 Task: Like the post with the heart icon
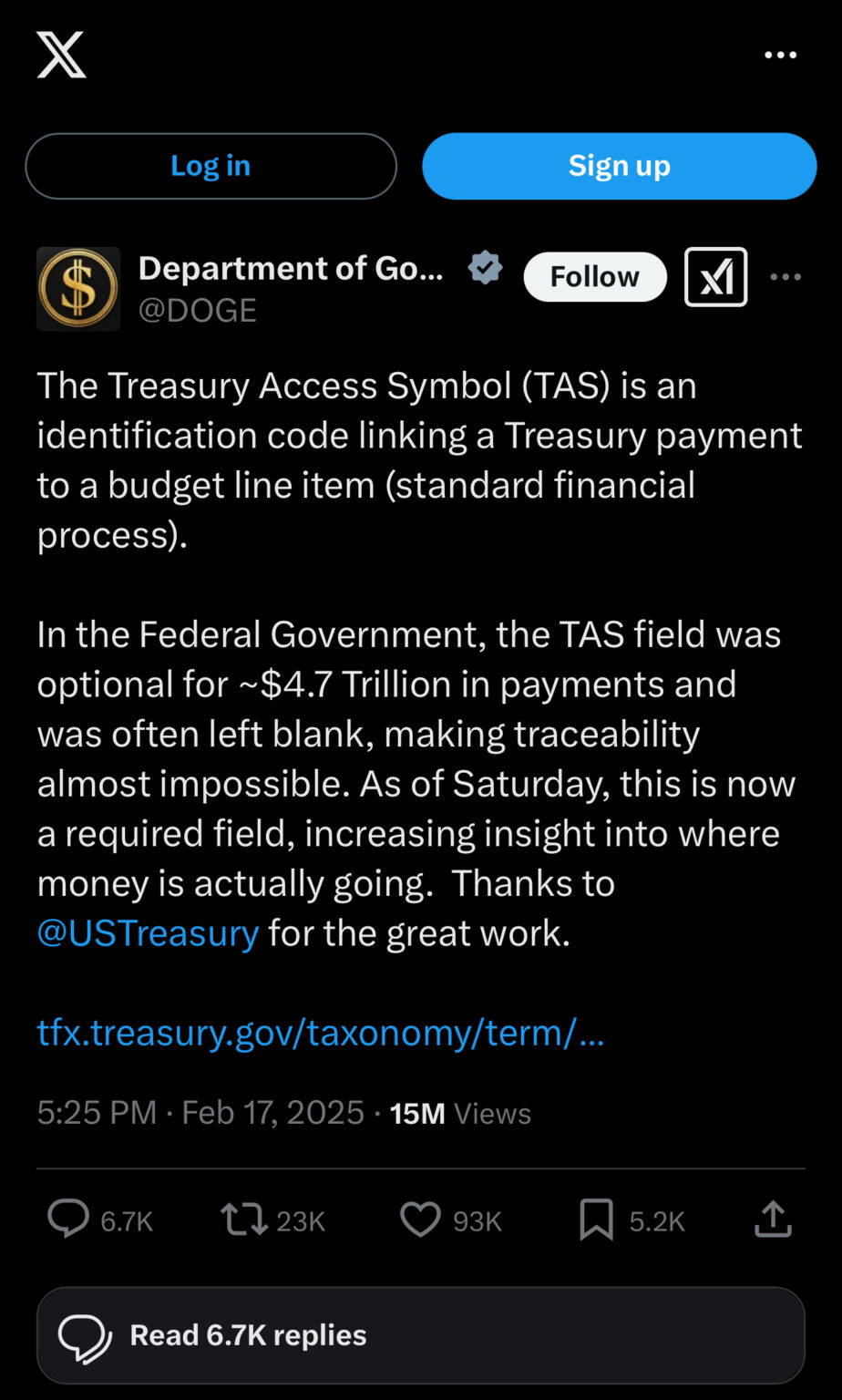(420, 1220)
